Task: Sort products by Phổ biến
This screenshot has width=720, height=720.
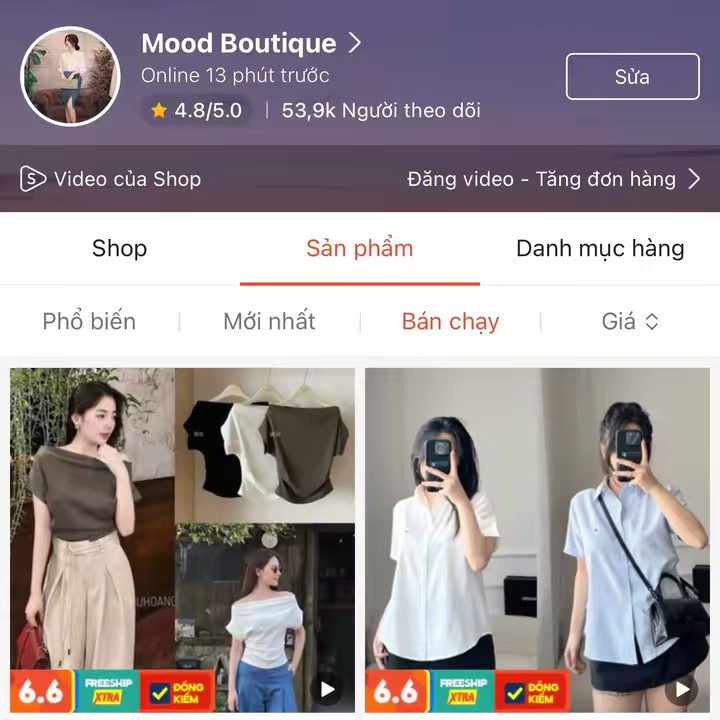Action: (x=89, y=321)
